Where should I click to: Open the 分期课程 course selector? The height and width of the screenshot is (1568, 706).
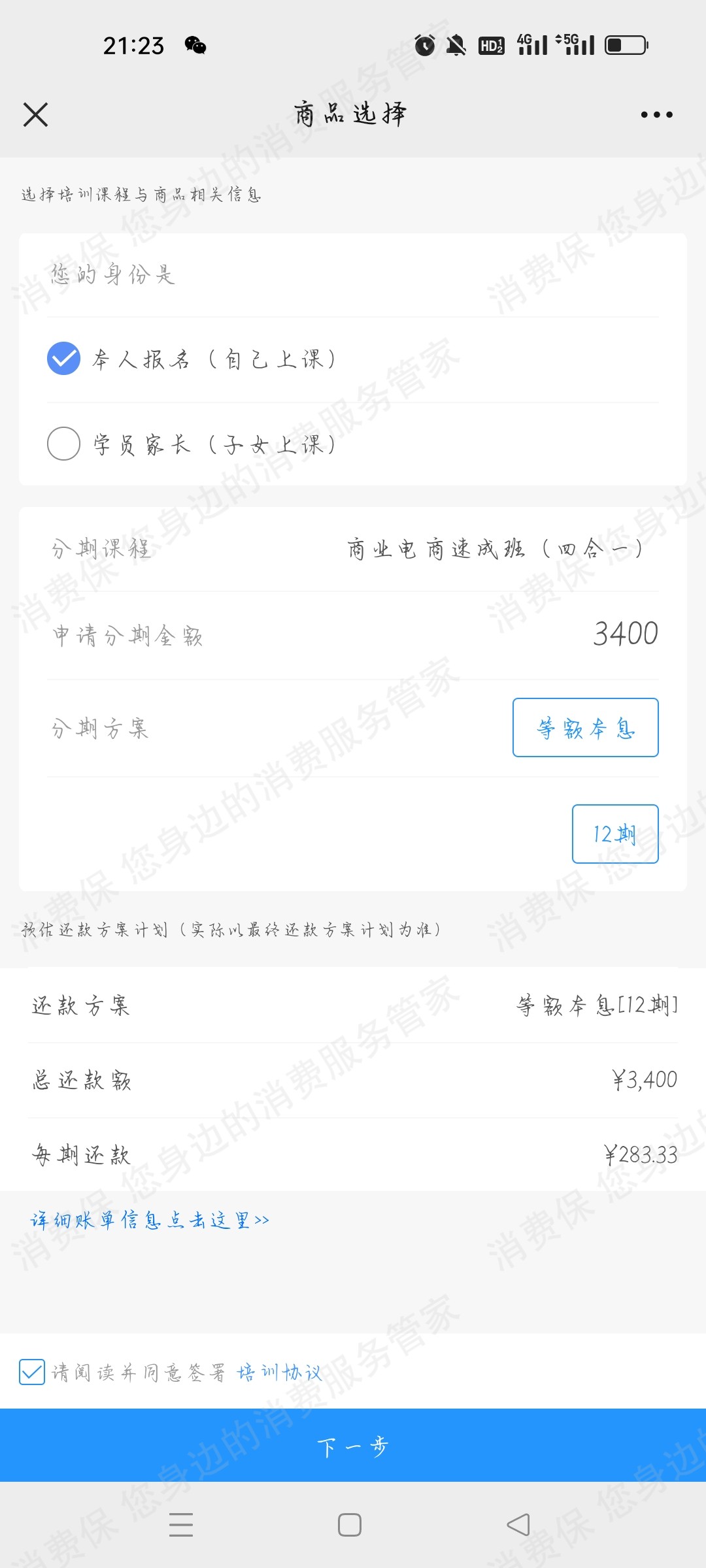tap(353, 548)
